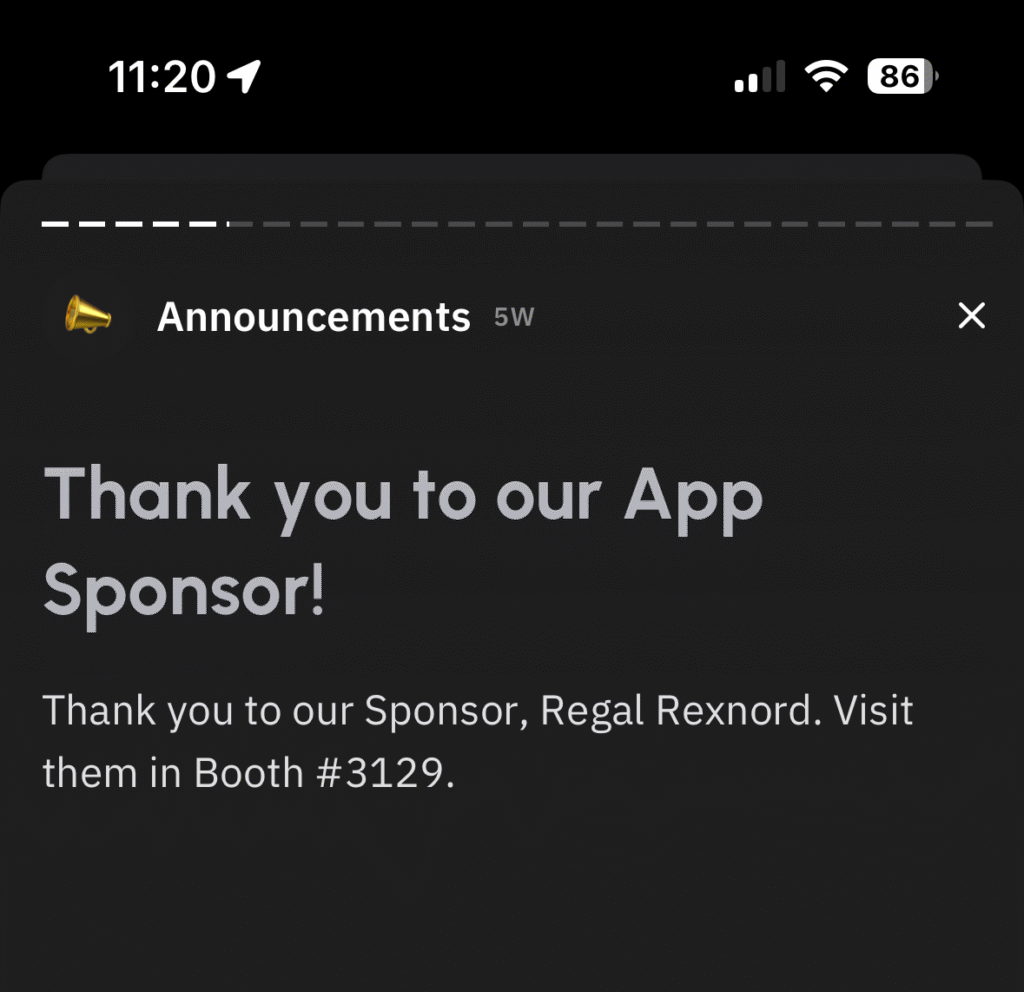1024x992 pixels.
Task: Close the Announcements story
Action: 971,317
